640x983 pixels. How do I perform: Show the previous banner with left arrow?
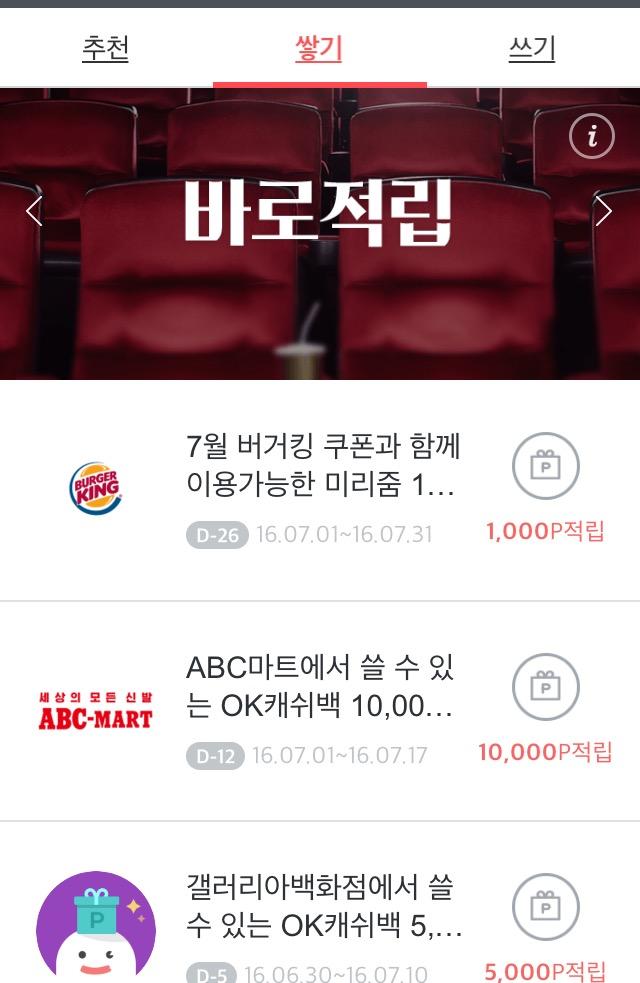click(34, 211)
